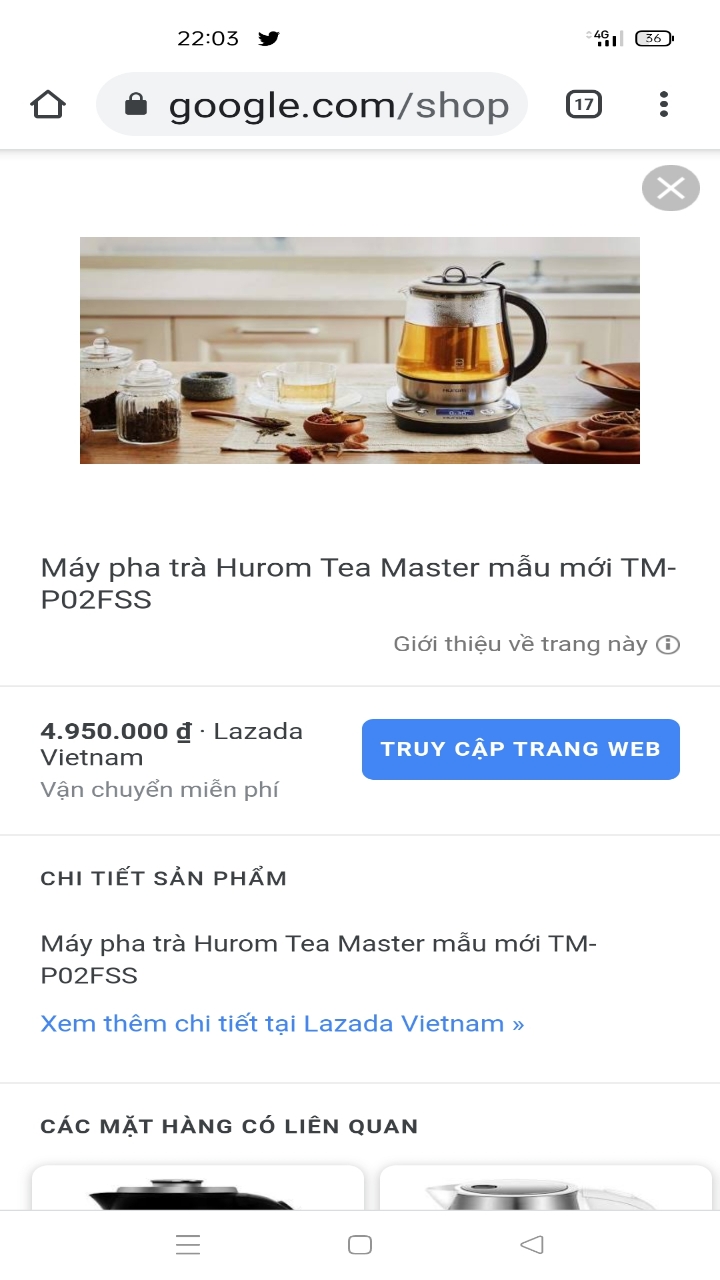Open the related black kettle product card

pyautogui.click(x=197, y=1188)
